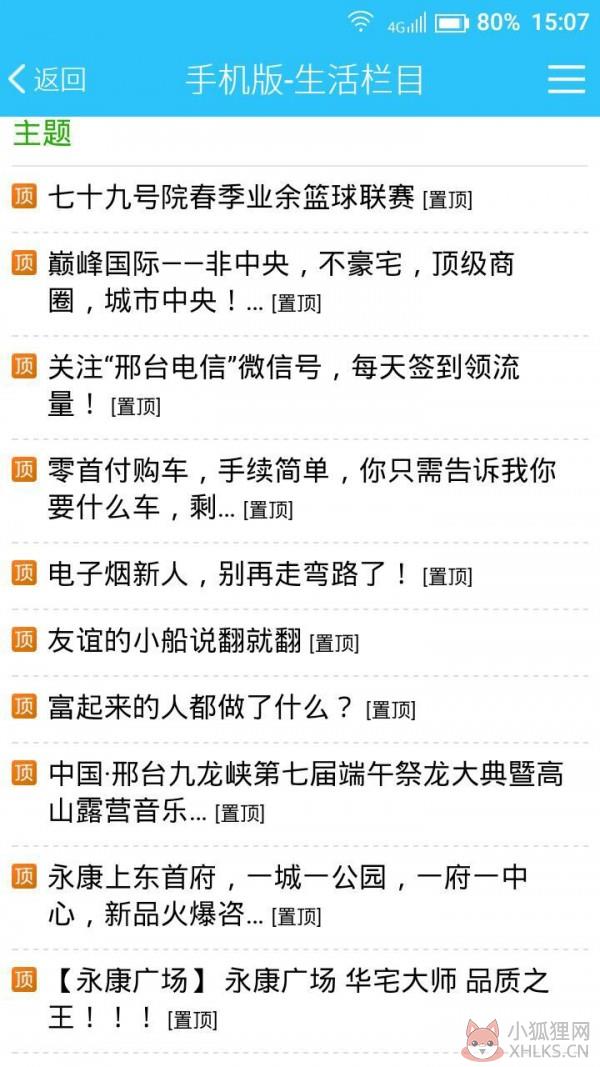Viewport: 600px width, 1067px height.
Task: Open the 永康广场 华宅大师 thread
Action: pyautogui.click(x=299, y=999)
